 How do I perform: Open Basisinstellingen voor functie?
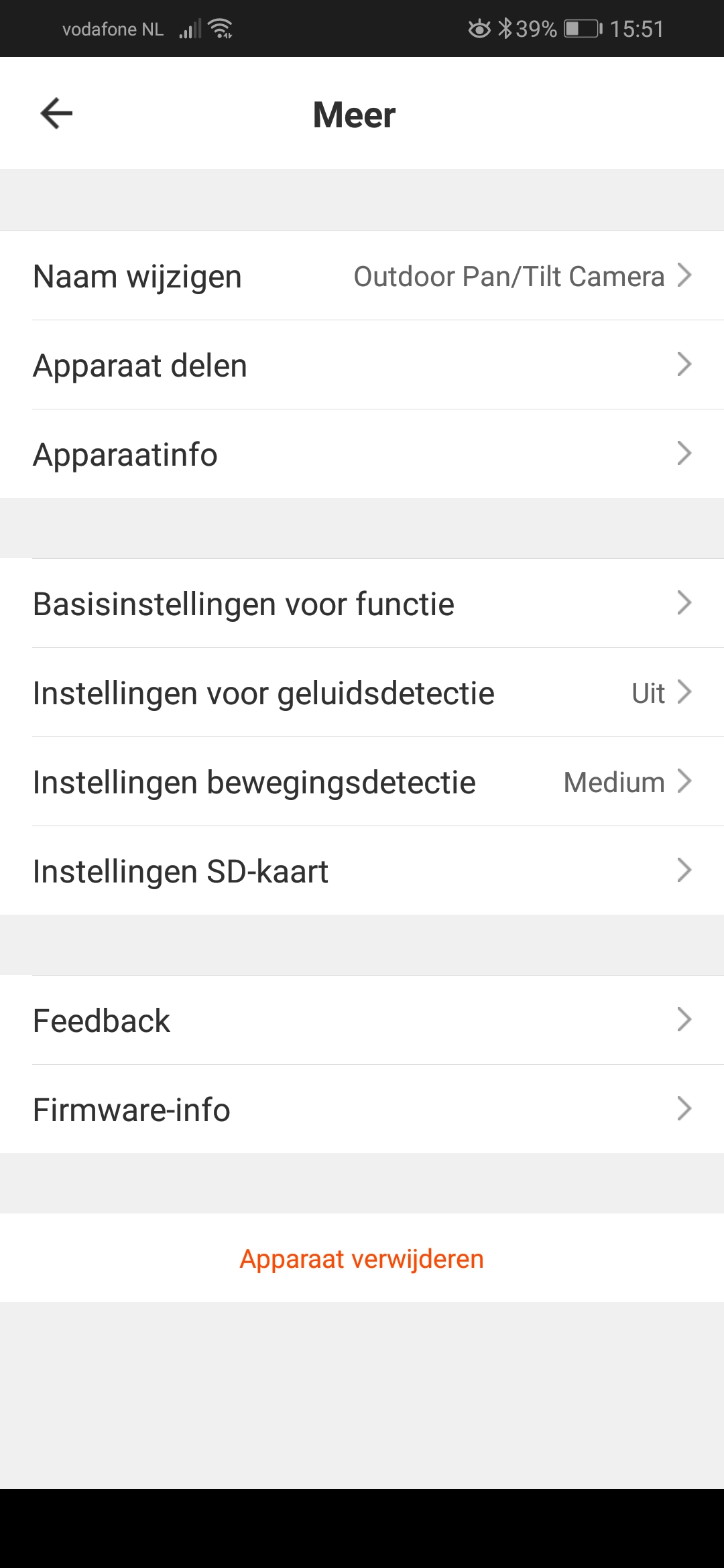362,604
